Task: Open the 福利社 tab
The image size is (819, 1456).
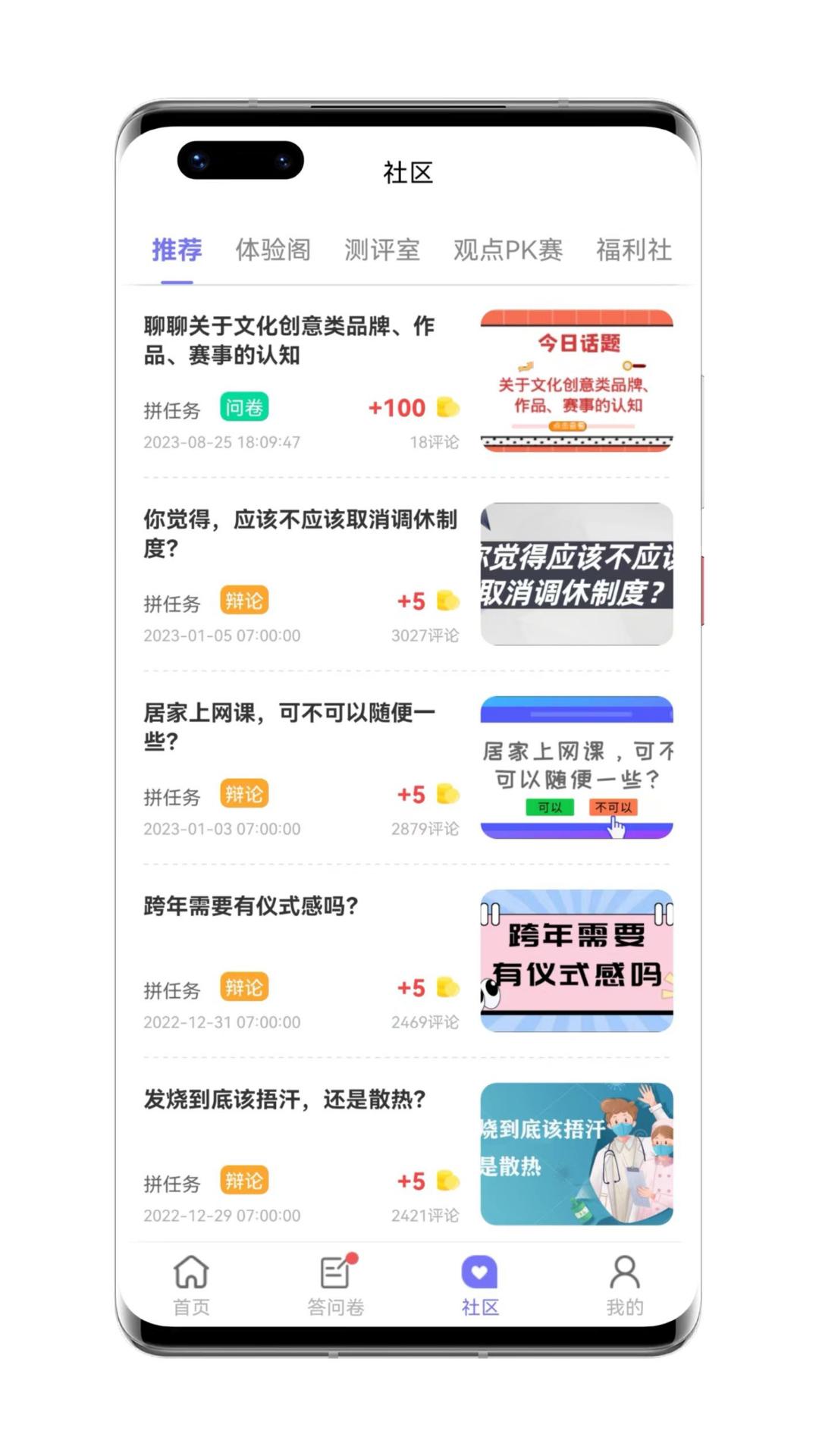Action: pyautogui.click(x=633, y=250)
